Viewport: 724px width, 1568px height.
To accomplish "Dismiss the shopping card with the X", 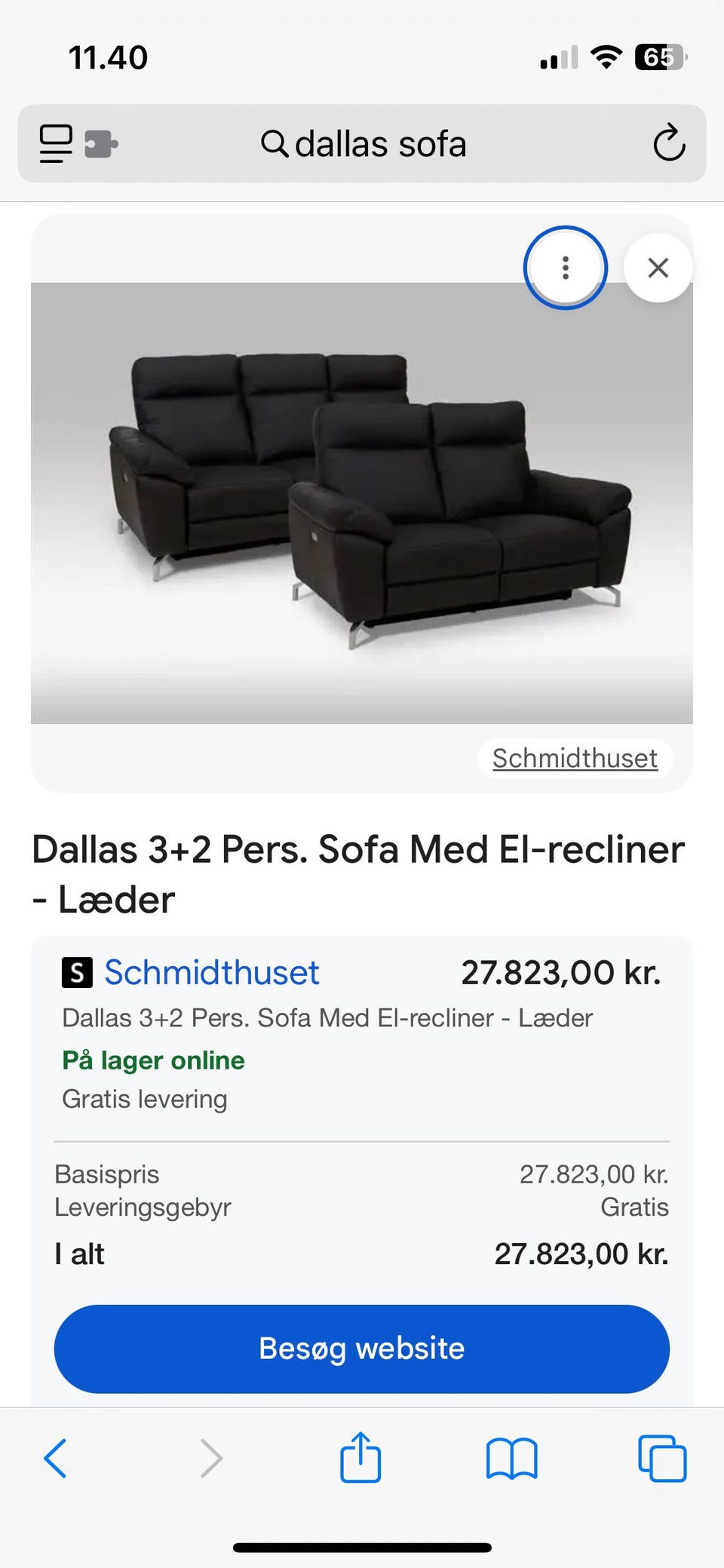I will pyautogui.click(x=657, y=268).
